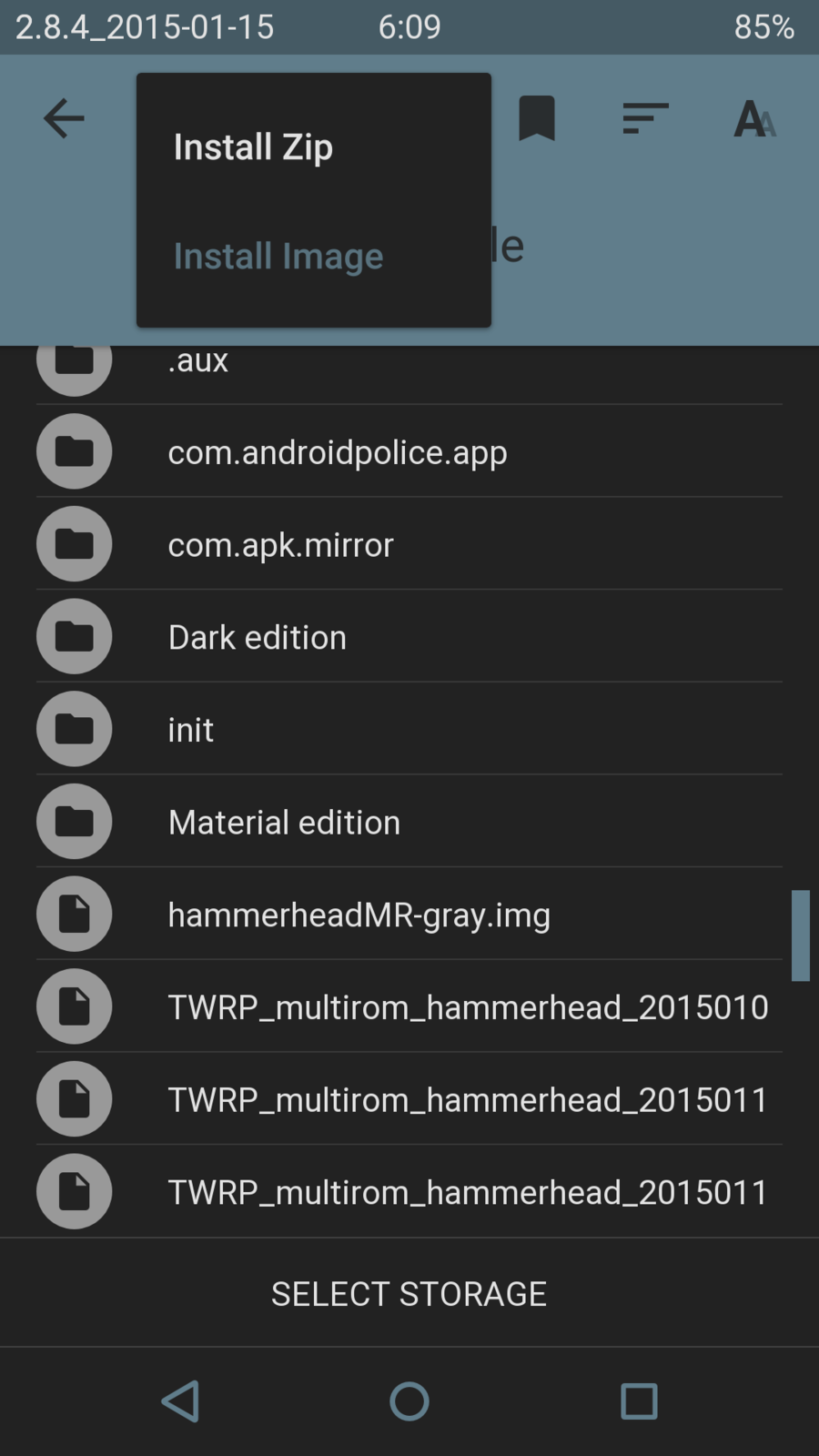819x1456 pixels.
Task: Open the Dark edition folder
Action: (x=257, y=637)
